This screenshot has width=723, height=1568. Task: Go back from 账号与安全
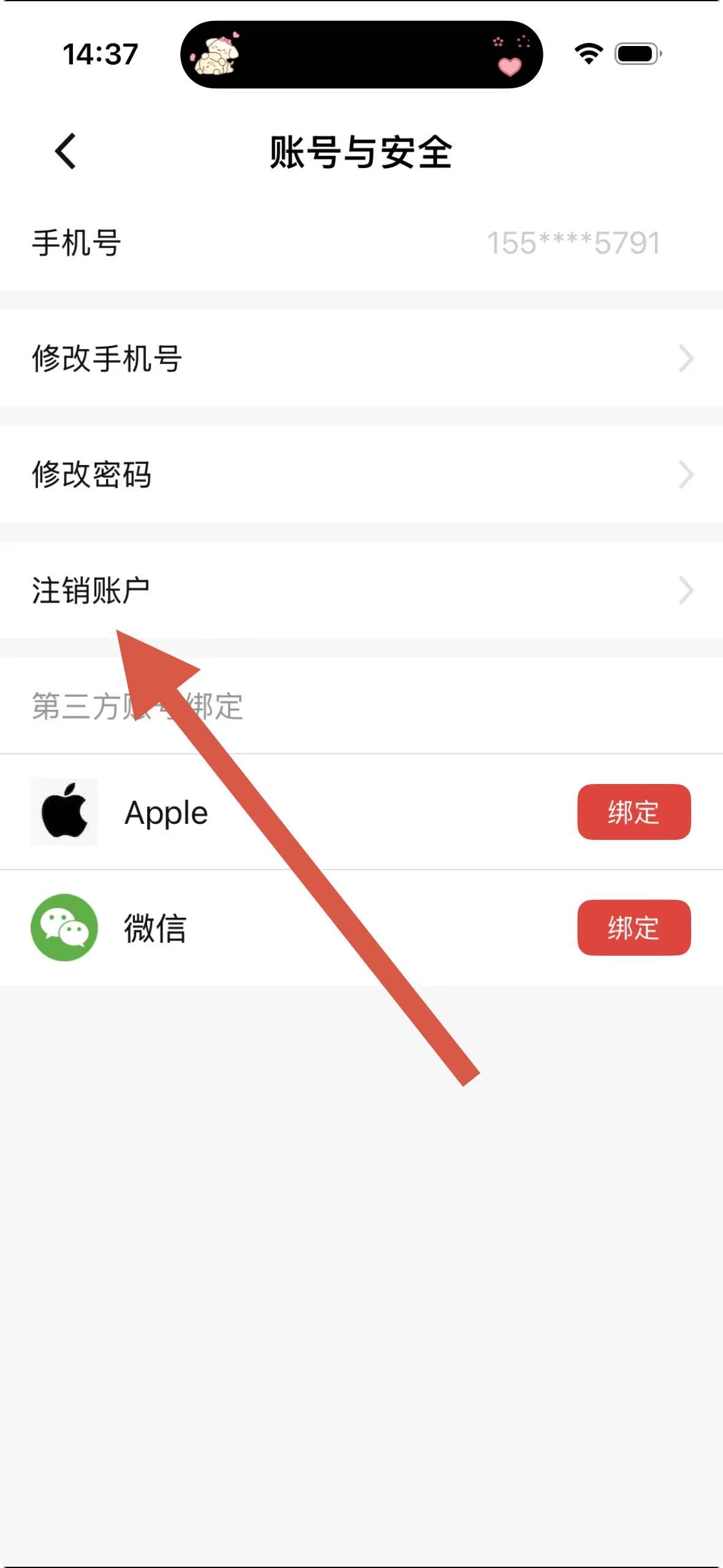coord(65,151)
